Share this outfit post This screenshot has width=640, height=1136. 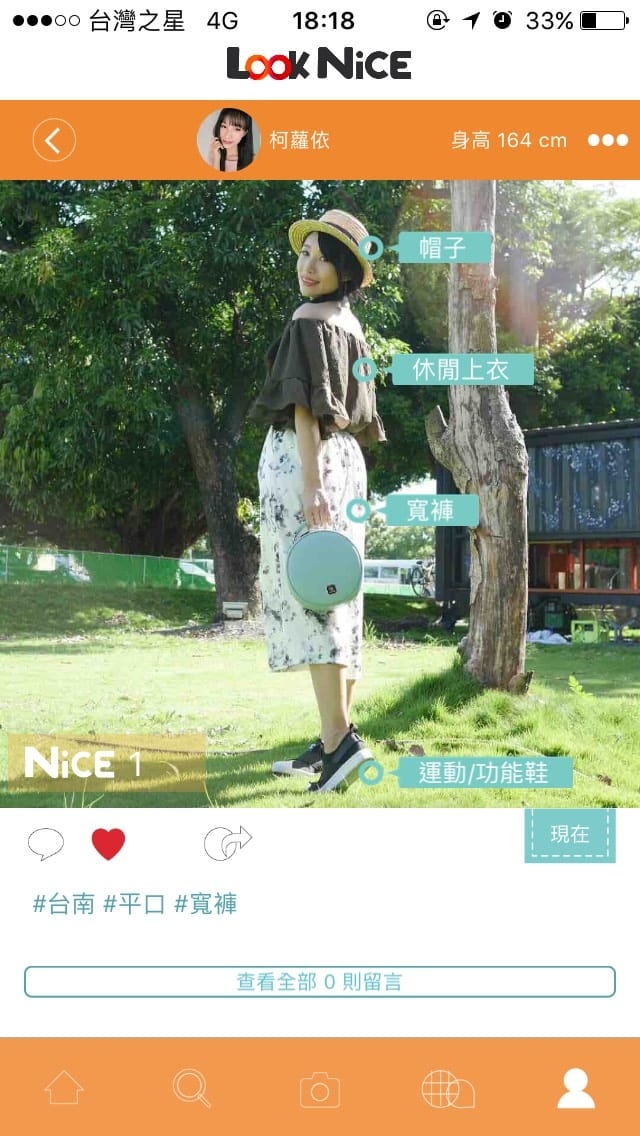pos(227,843)
